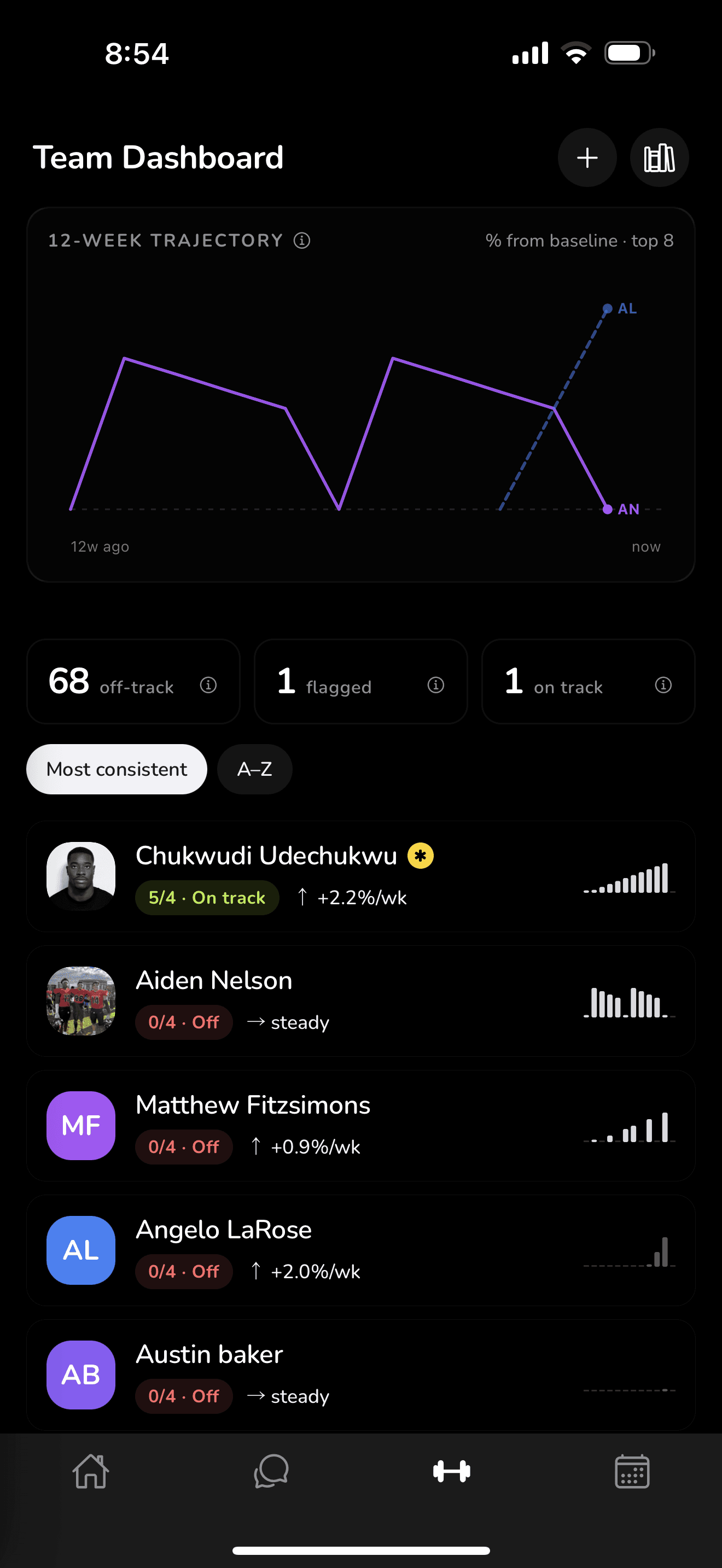Open the calendar icon in bottom navigation
The width and height of the screenshot is (722, 1568).
(x=631, y=1473)
